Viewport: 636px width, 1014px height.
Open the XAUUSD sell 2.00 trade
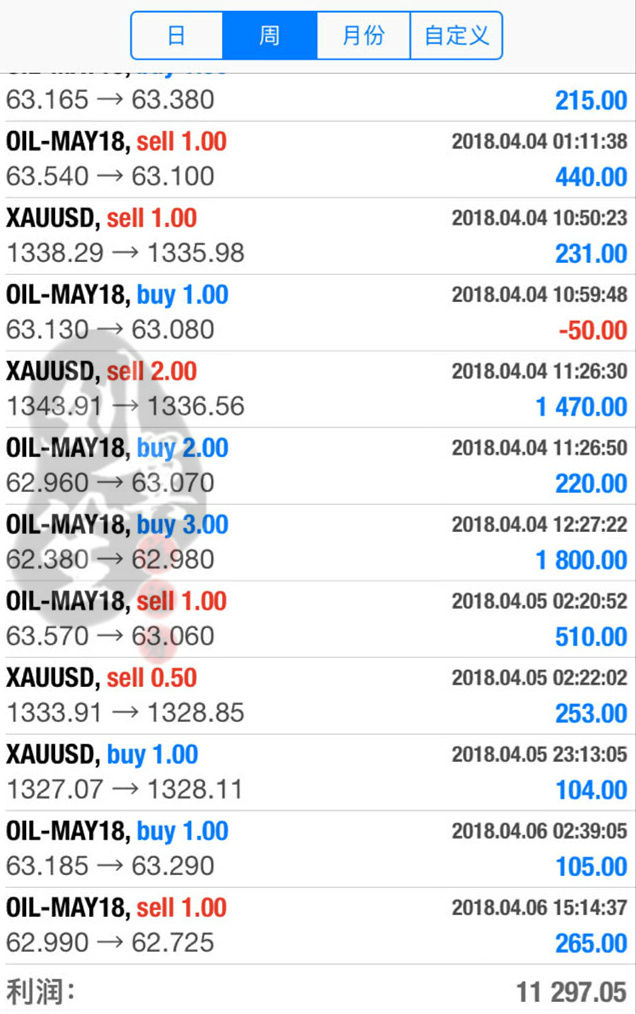[x=317, y=389]
